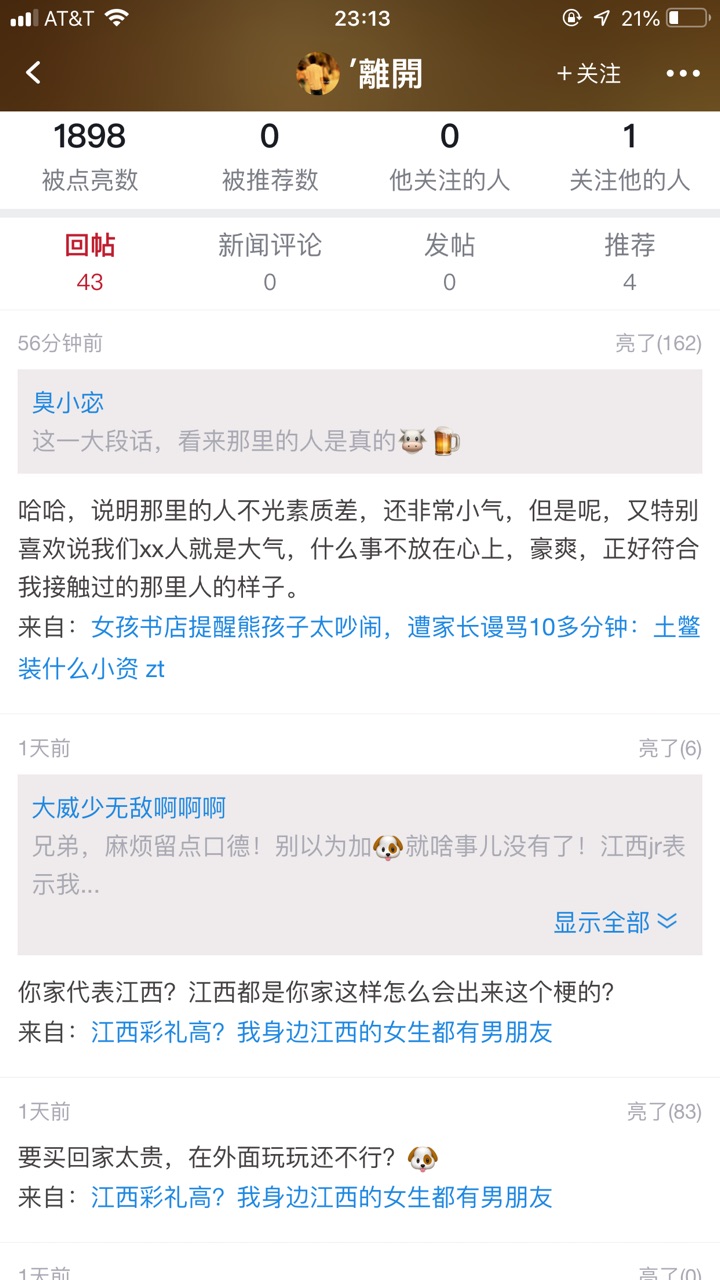Switch to the 推荐 tab
Viewport: 720px width, 1280px height.
[x=629, y=262]
